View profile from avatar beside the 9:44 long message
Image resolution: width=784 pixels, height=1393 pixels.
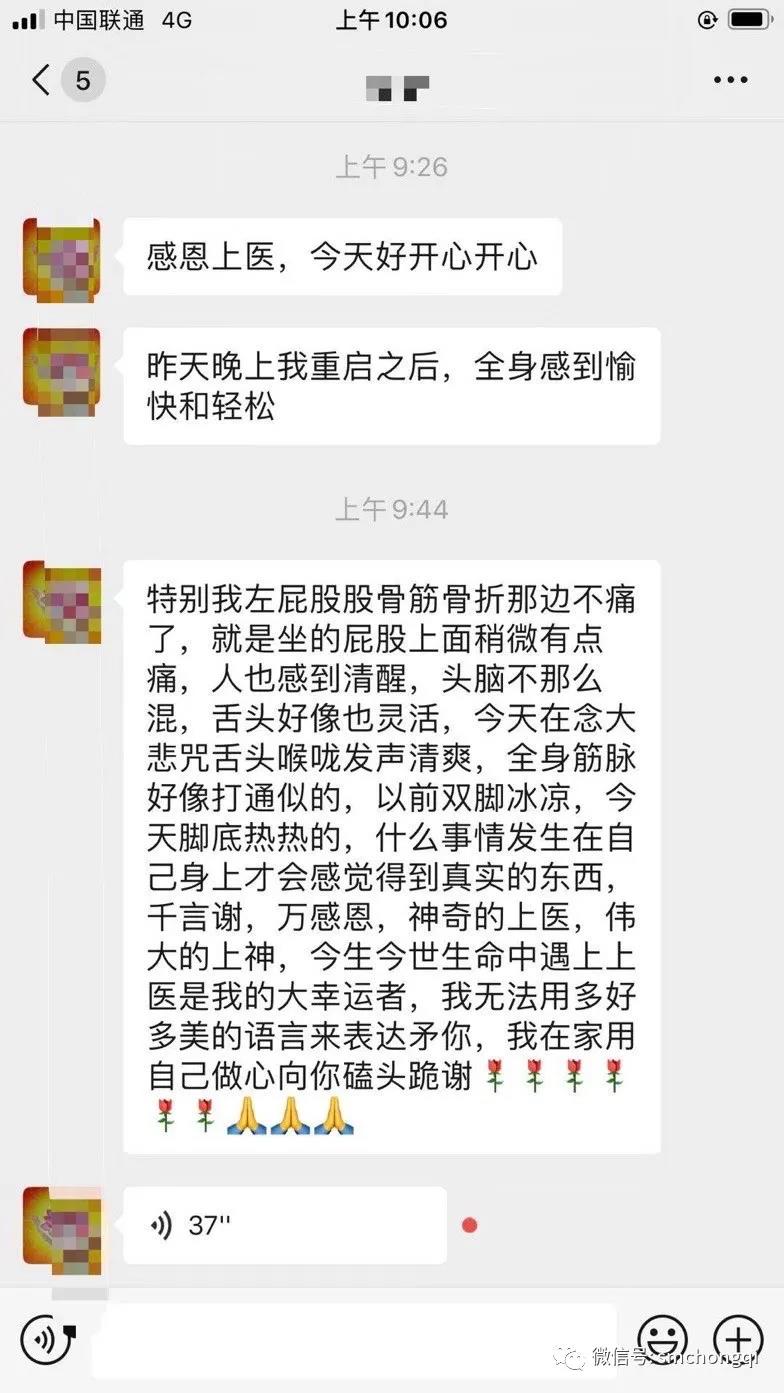62,600
